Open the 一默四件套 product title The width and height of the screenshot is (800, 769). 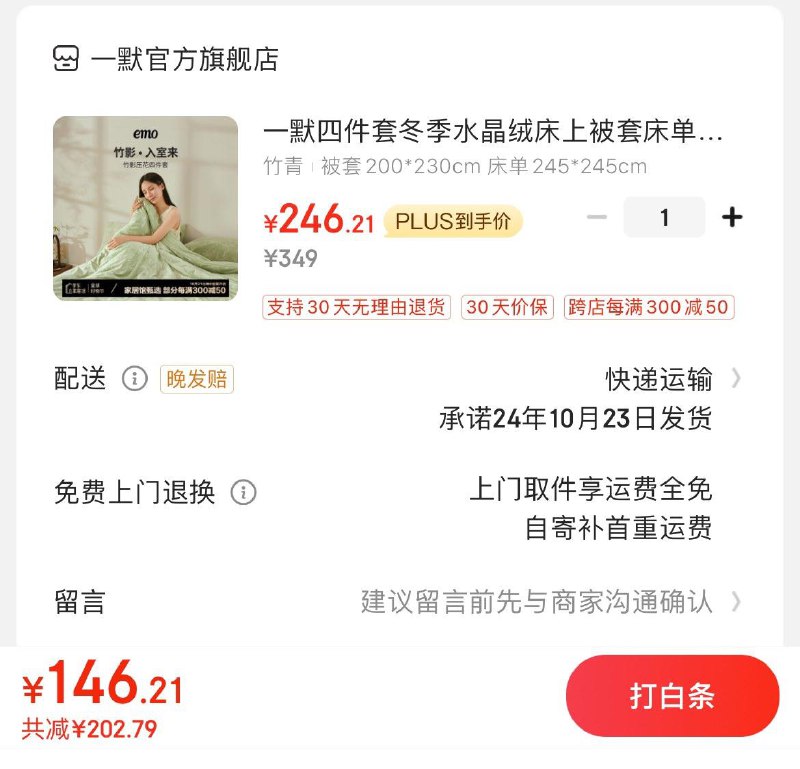pyautogui.click(x=492, y=132)
